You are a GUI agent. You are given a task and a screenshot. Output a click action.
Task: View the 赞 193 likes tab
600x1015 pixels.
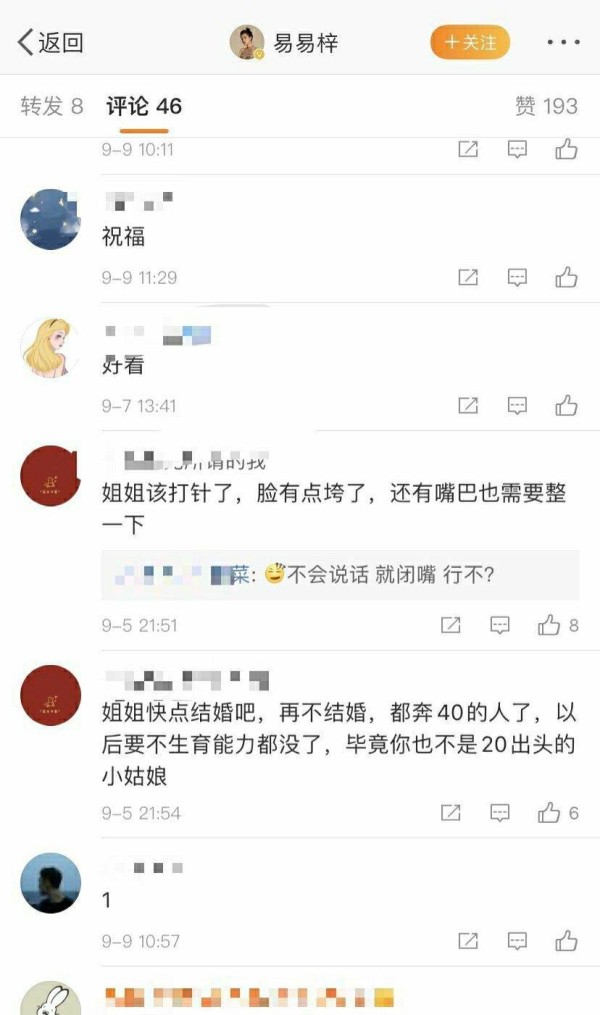[x=546, y=106]
